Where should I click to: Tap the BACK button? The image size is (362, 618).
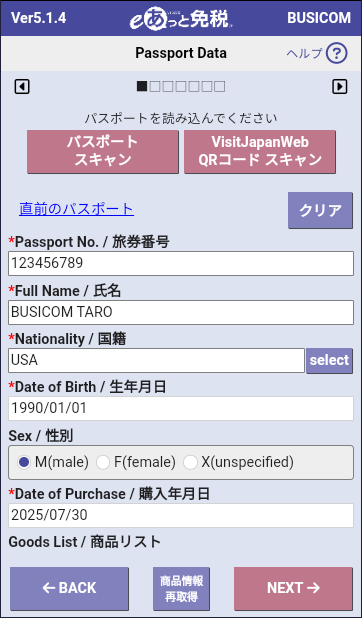pos(69,588)
